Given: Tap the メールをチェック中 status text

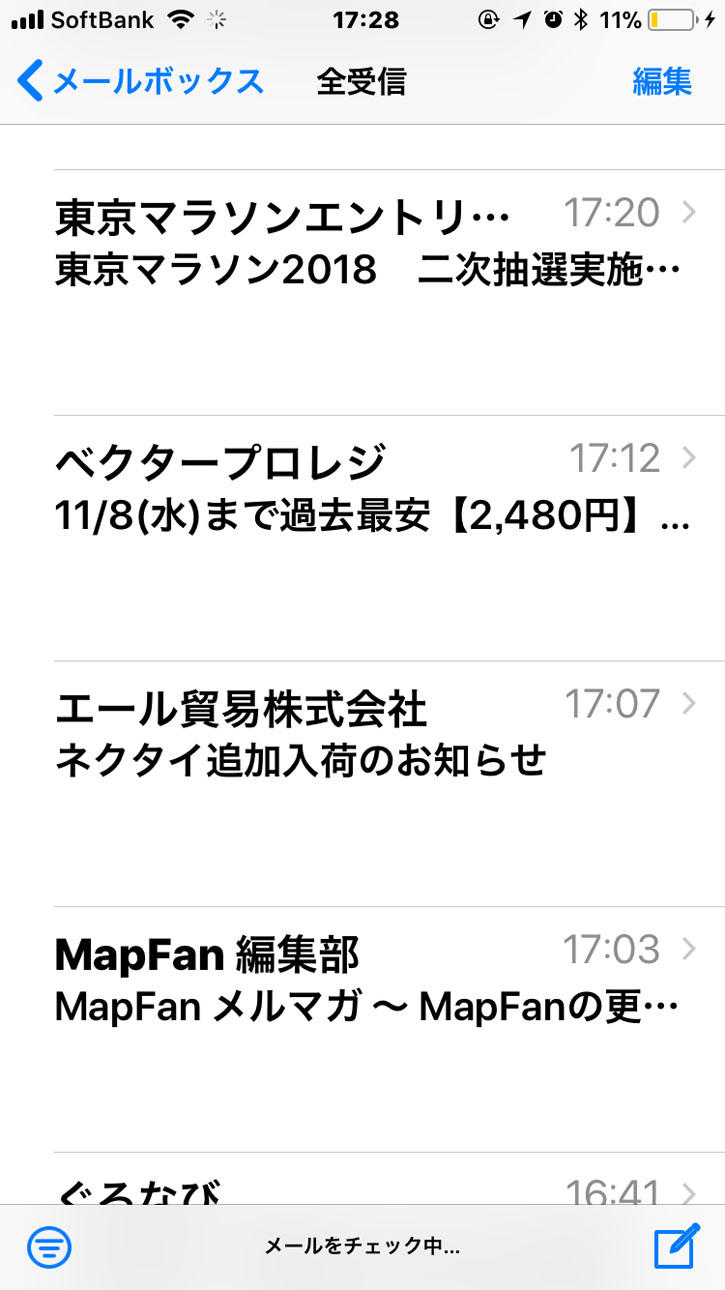Looking at the screenshot, I should [x=362, y=1247].
